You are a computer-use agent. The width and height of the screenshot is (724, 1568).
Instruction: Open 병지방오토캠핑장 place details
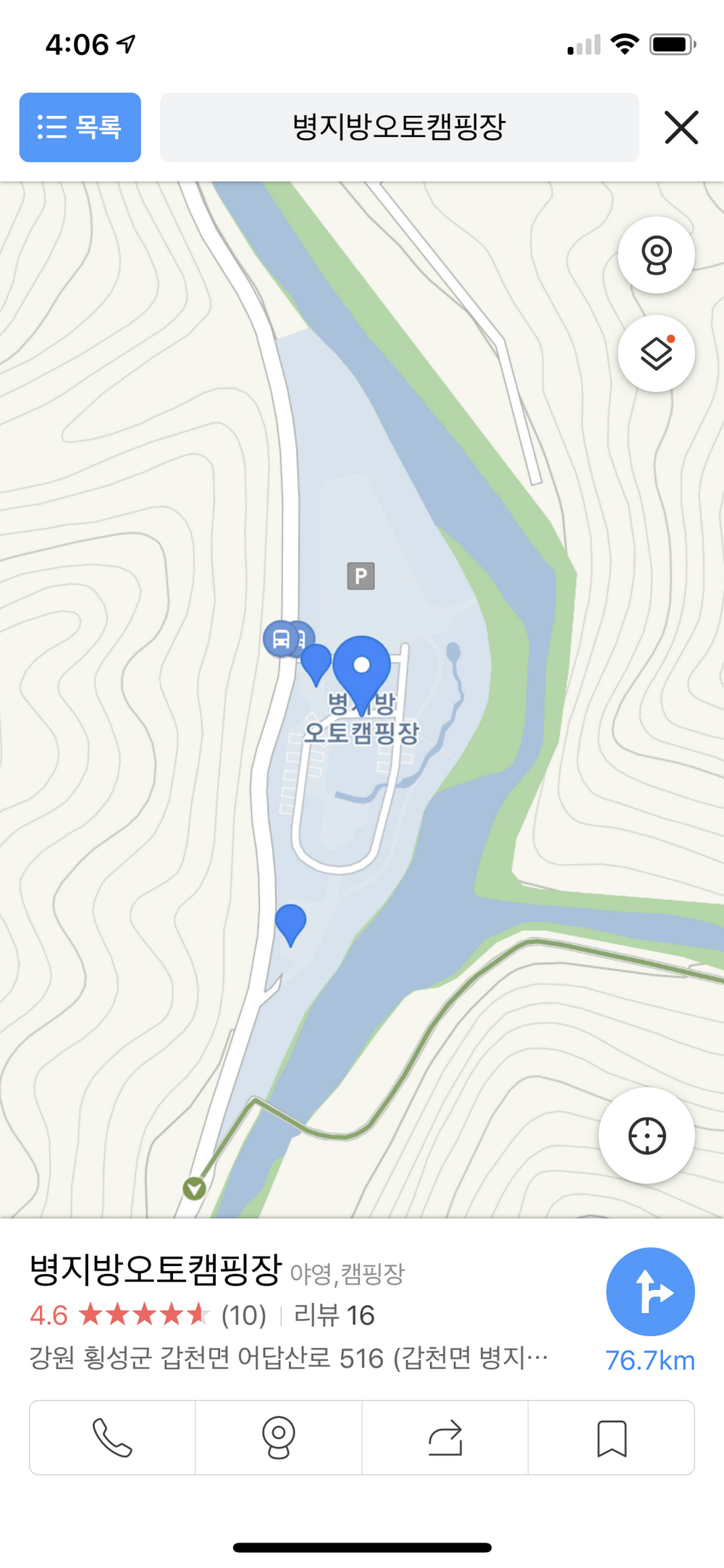(155, 1270)
